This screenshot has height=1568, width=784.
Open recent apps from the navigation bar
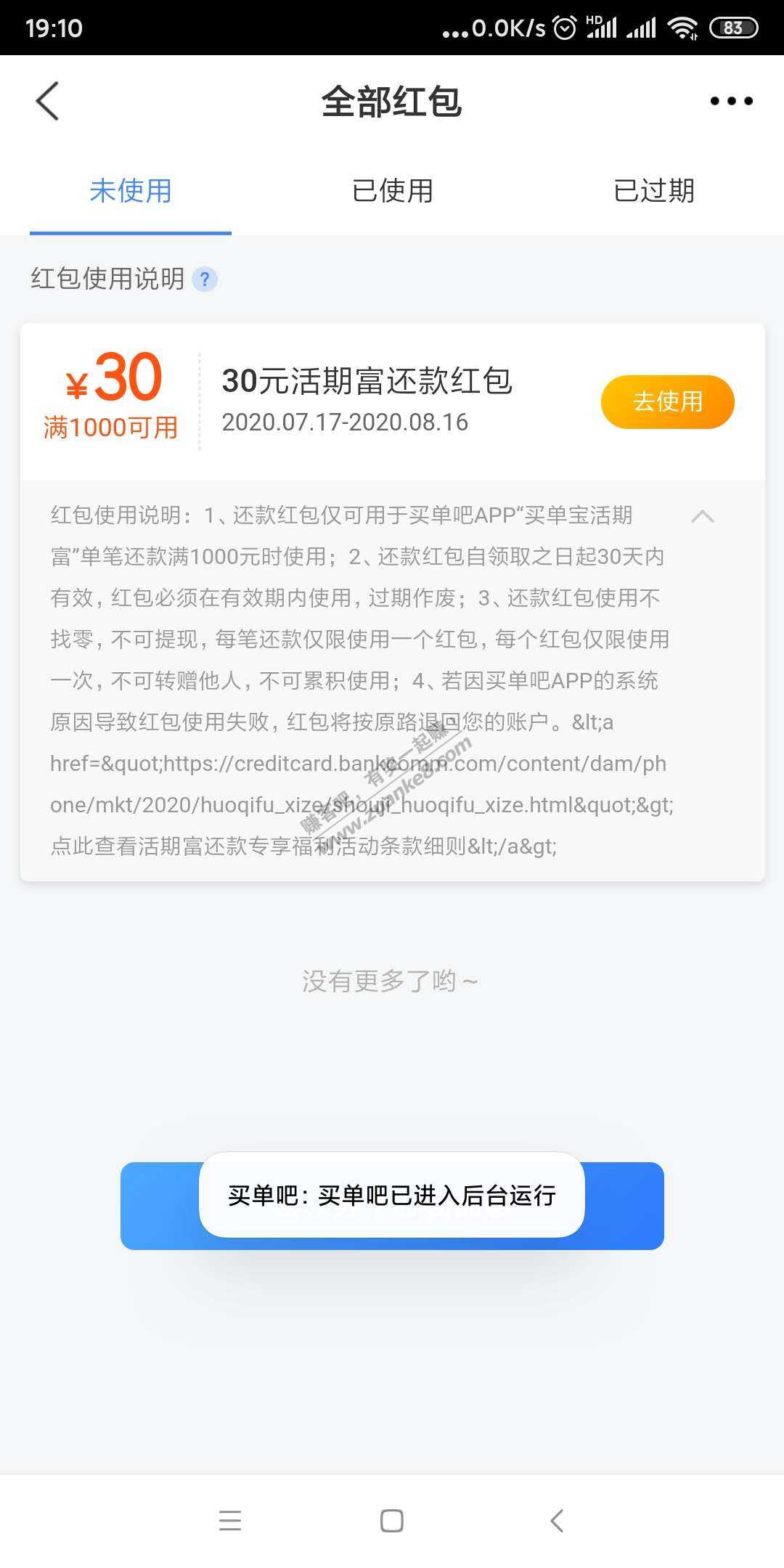230,1520
